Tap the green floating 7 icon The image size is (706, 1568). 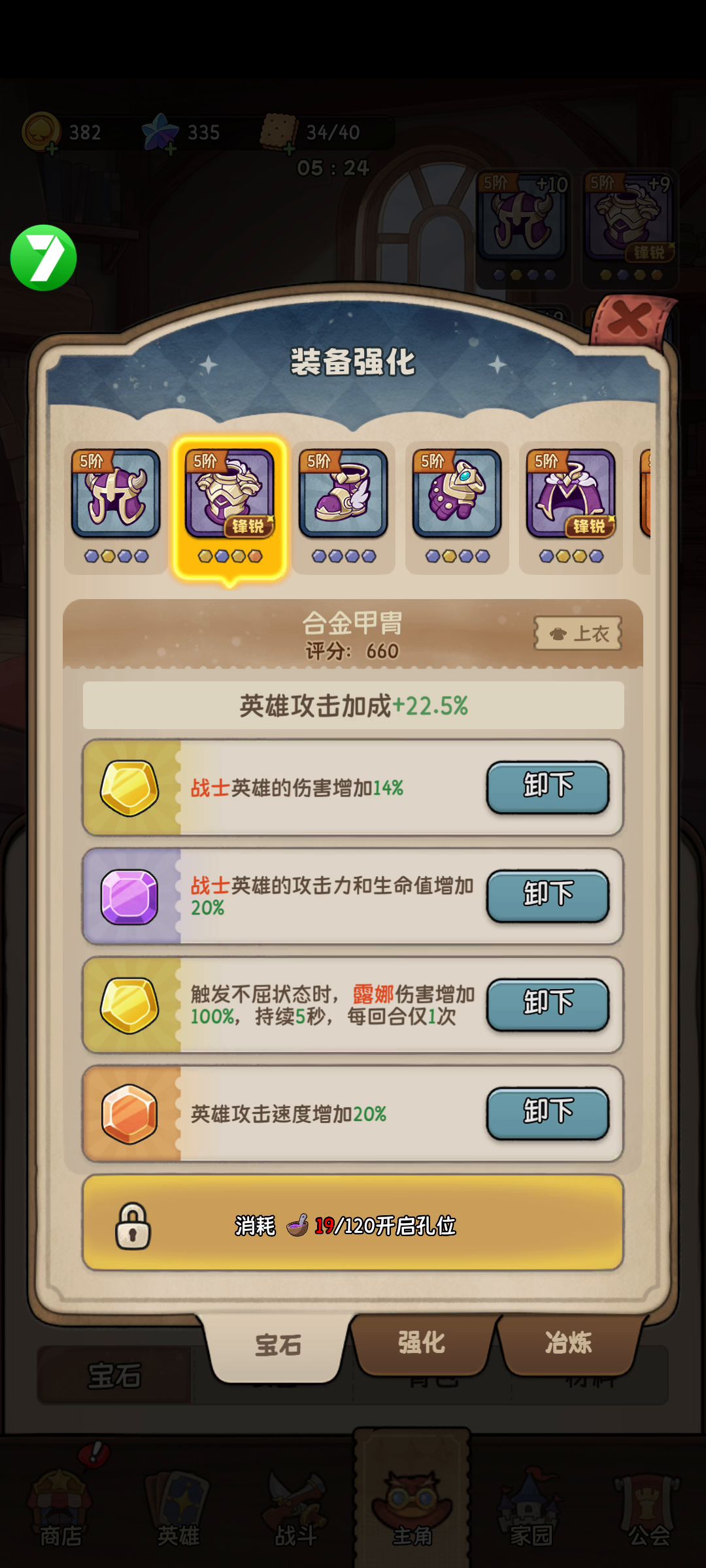click(x=43, y=257)
